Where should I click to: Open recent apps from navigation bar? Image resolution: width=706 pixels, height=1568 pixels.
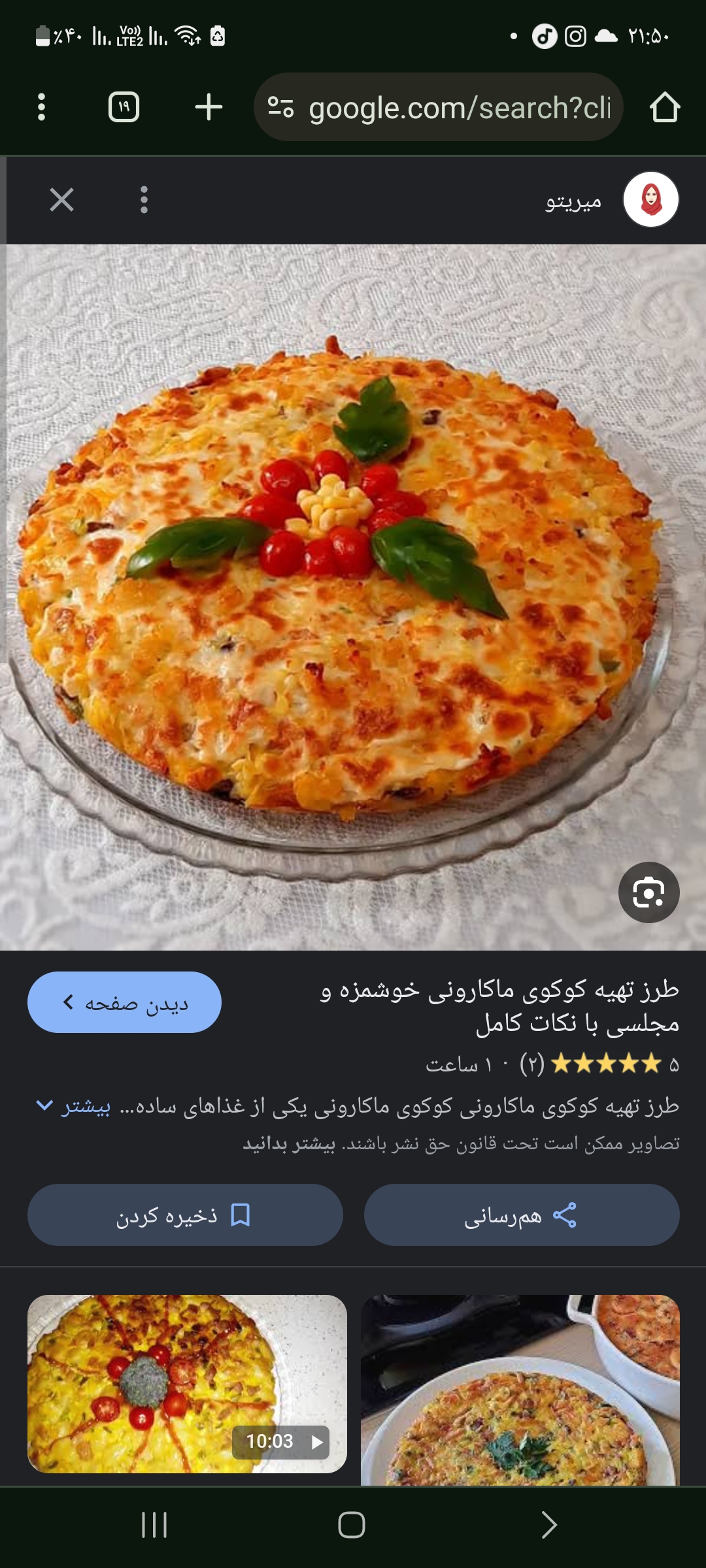154,1525
